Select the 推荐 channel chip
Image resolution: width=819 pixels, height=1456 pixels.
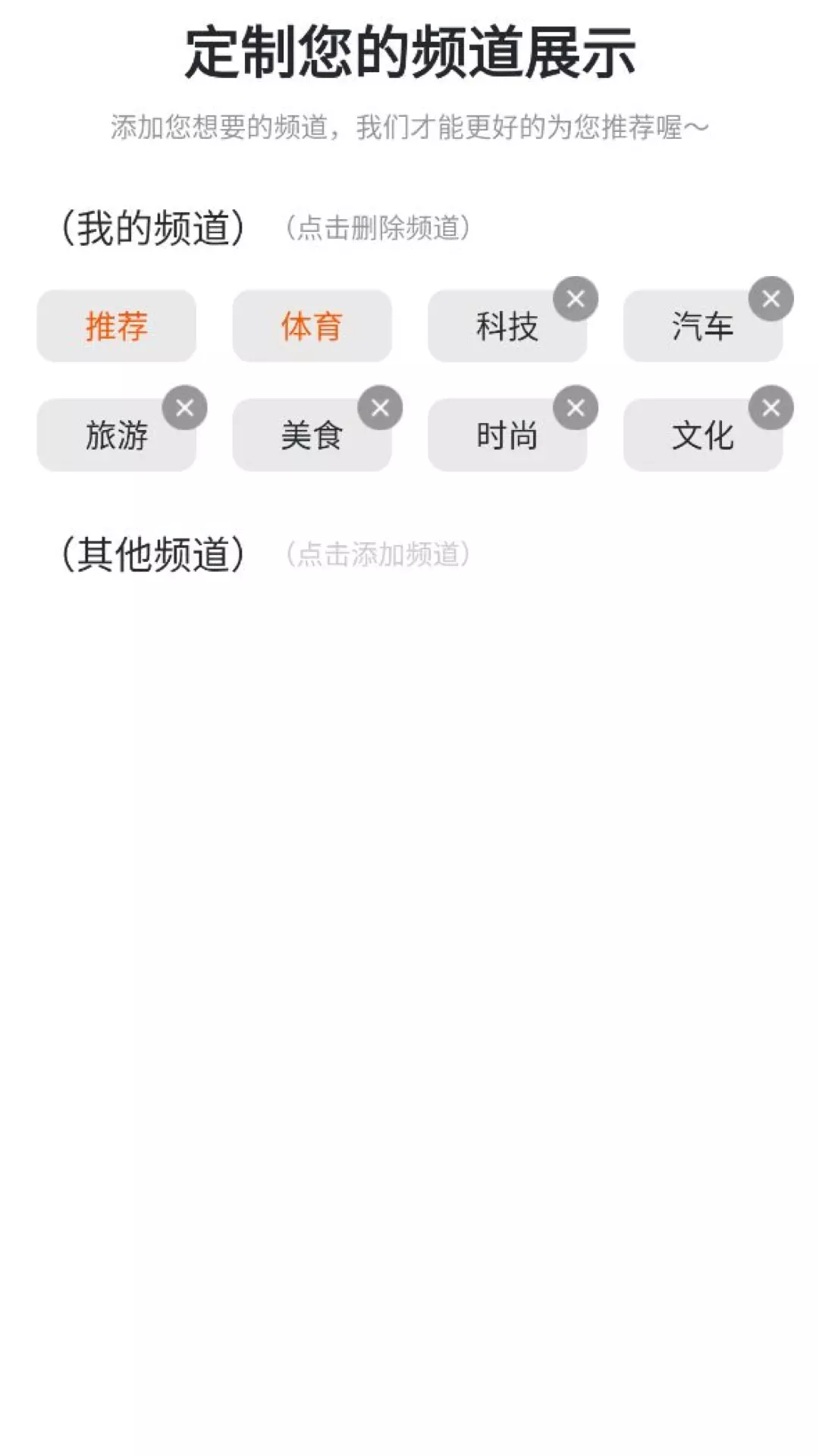point(116,326)
